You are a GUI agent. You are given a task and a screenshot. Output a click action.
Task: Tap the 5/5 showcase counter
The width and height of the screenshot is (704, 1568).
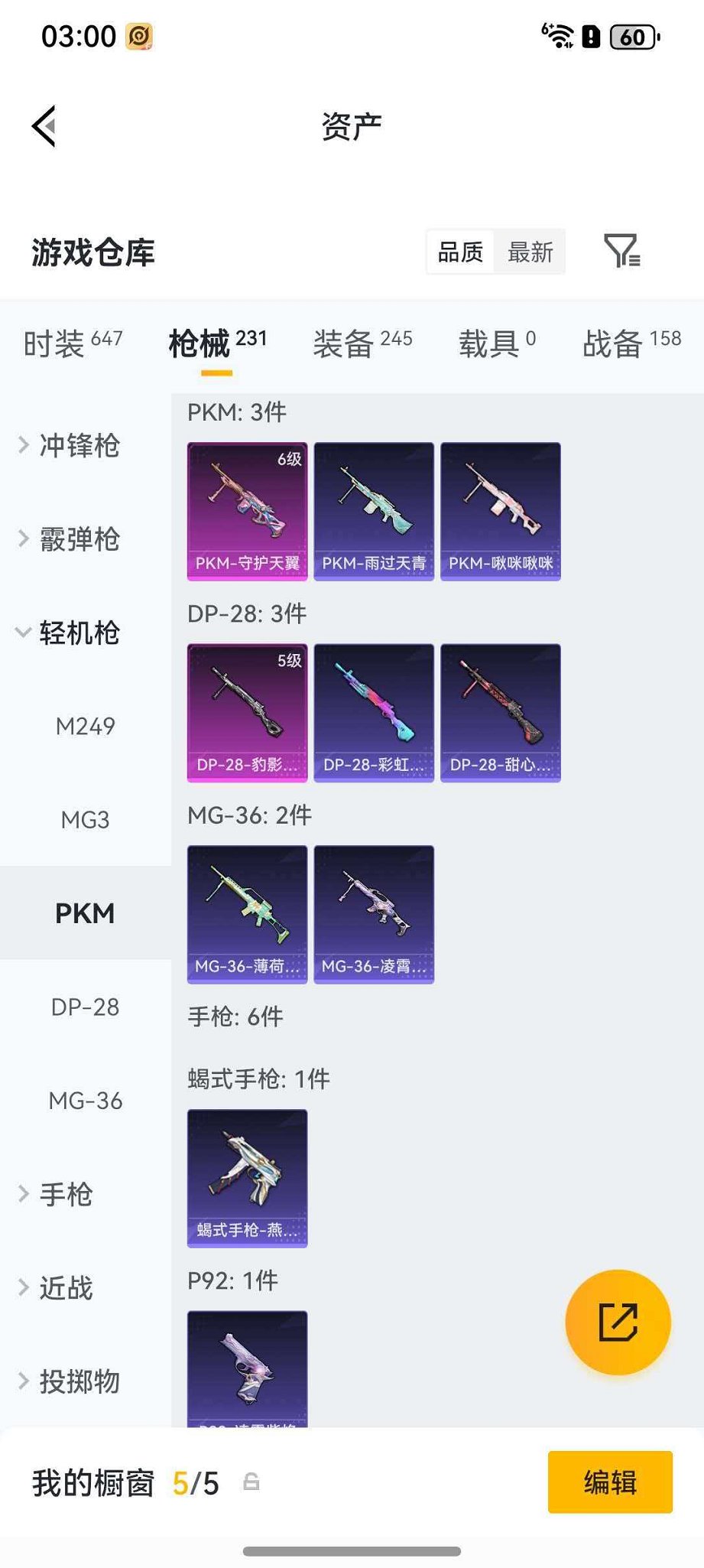[x=196, y=1482]
